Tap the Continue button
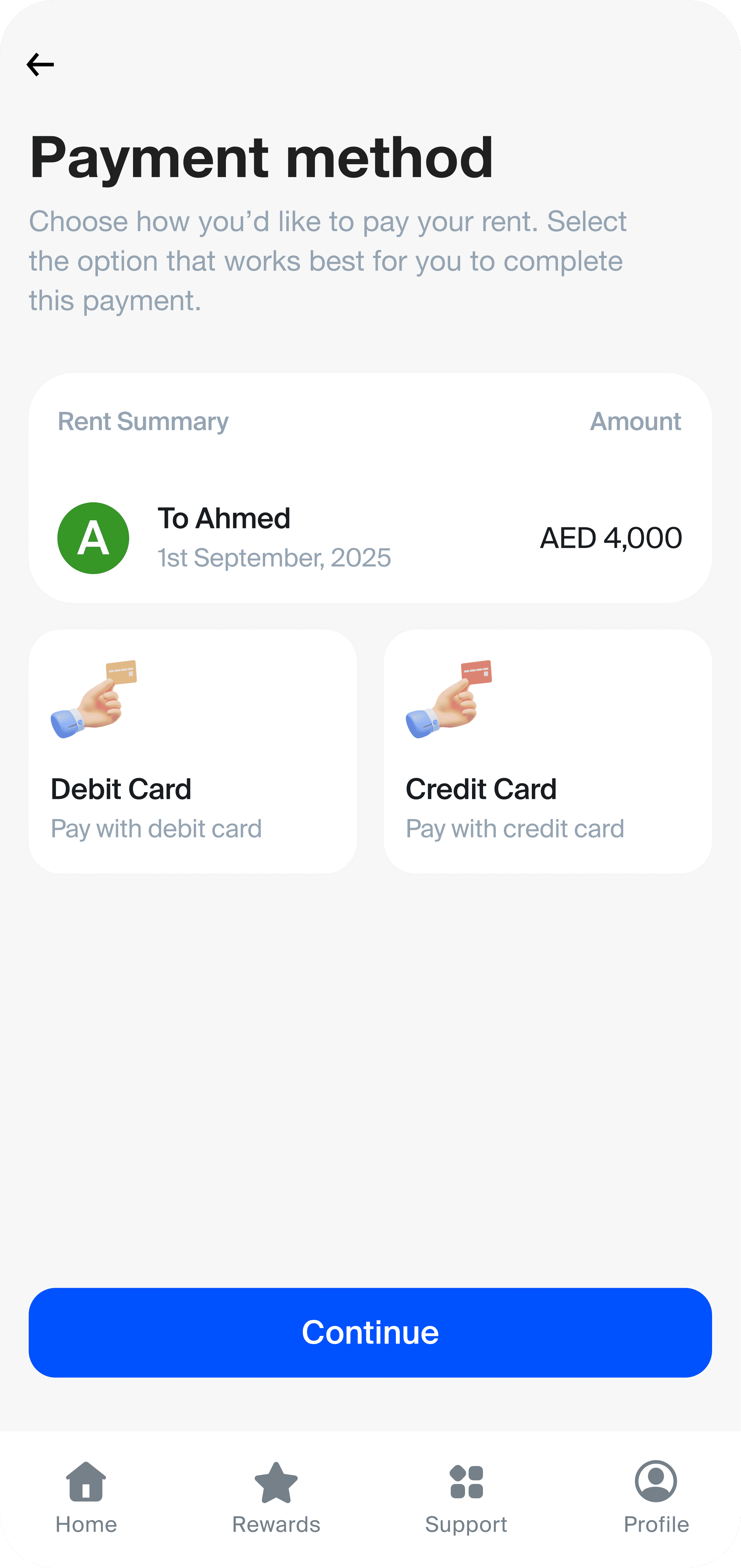Viewport: 741px width, 1568px height. pyautogui.click(x=370, y=1332)
